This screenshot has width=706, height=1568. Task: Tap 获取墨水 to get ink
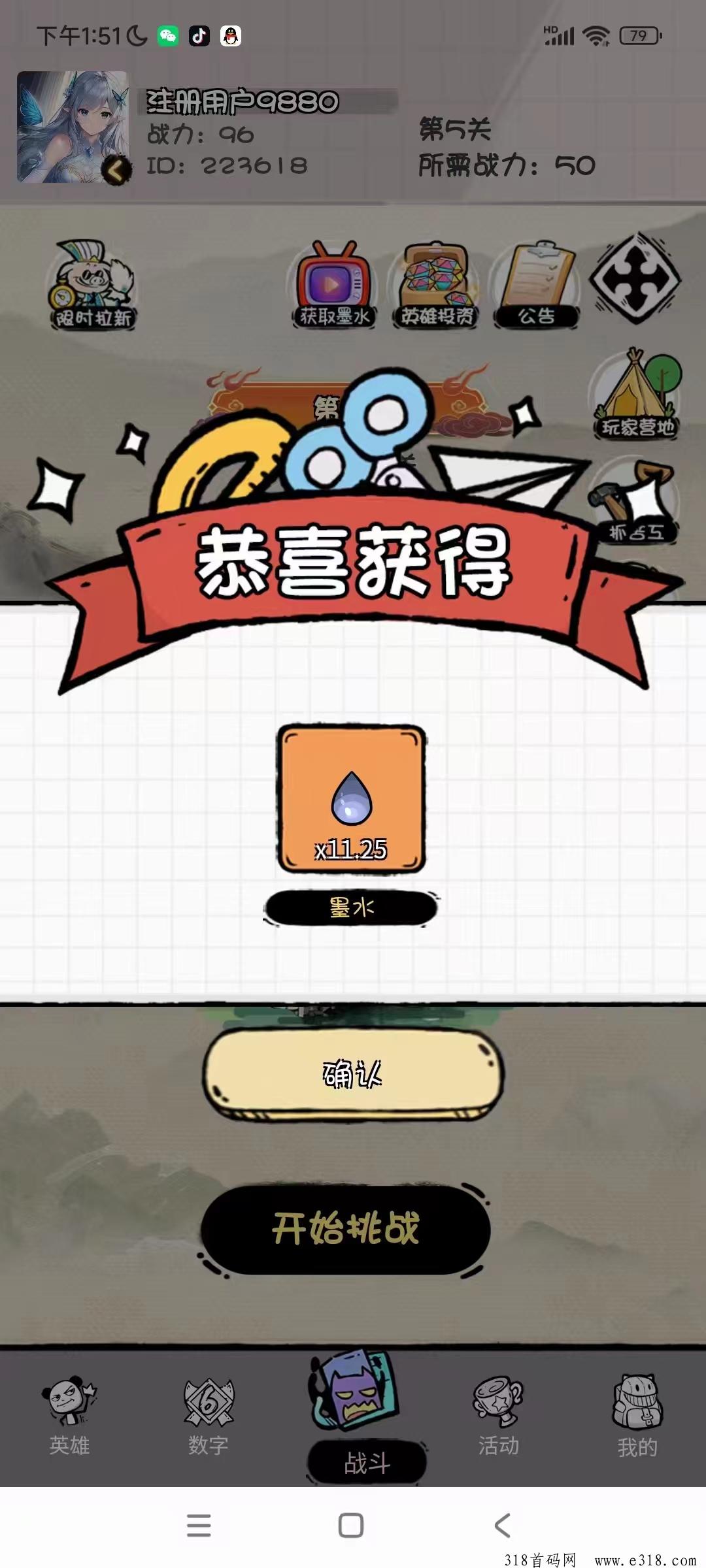pos(334,285)
